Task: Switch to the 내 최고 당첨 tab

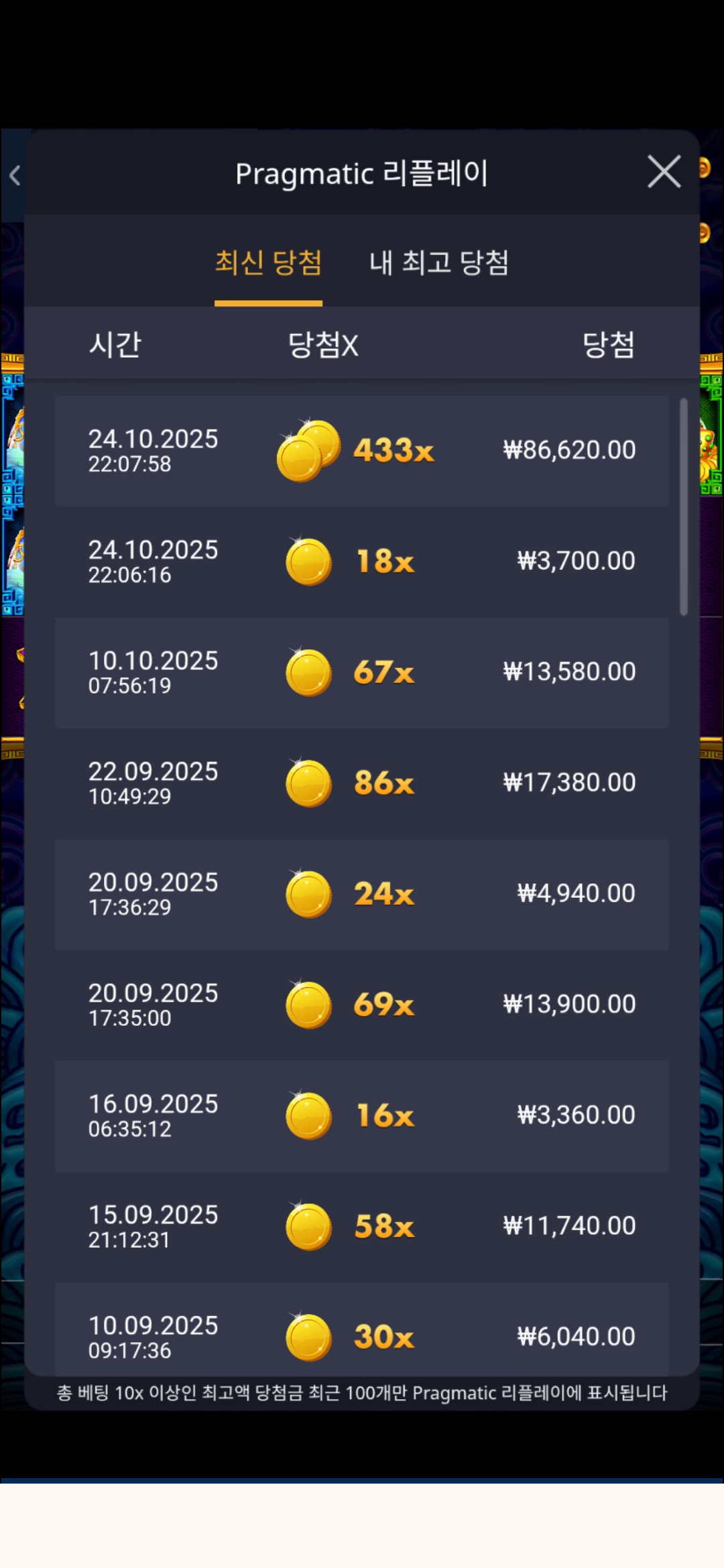Action: pos(439,262)
